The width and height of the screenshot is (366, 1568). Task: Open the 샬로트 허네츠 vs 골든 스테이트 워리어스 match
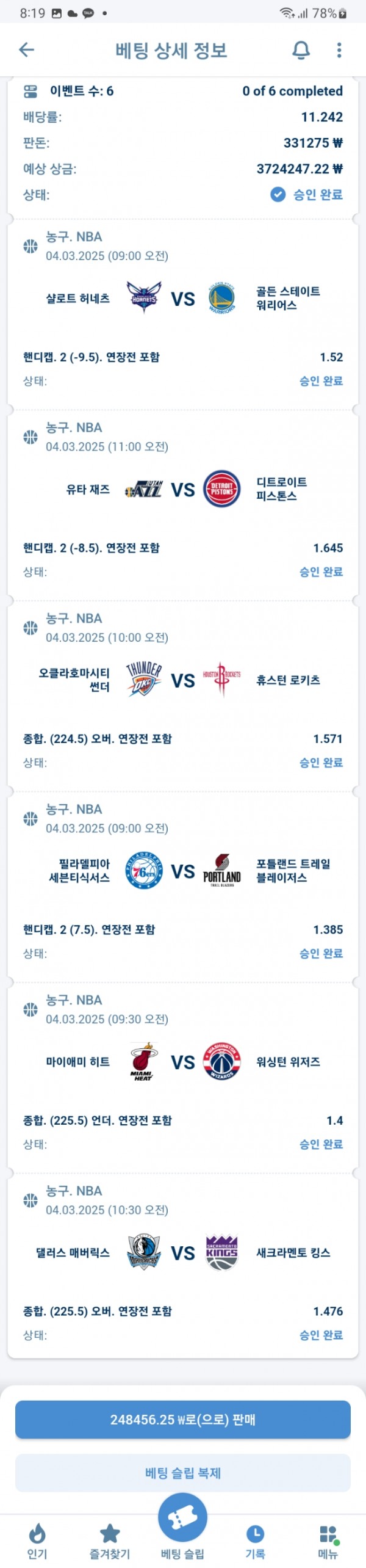tap(183, 299)
